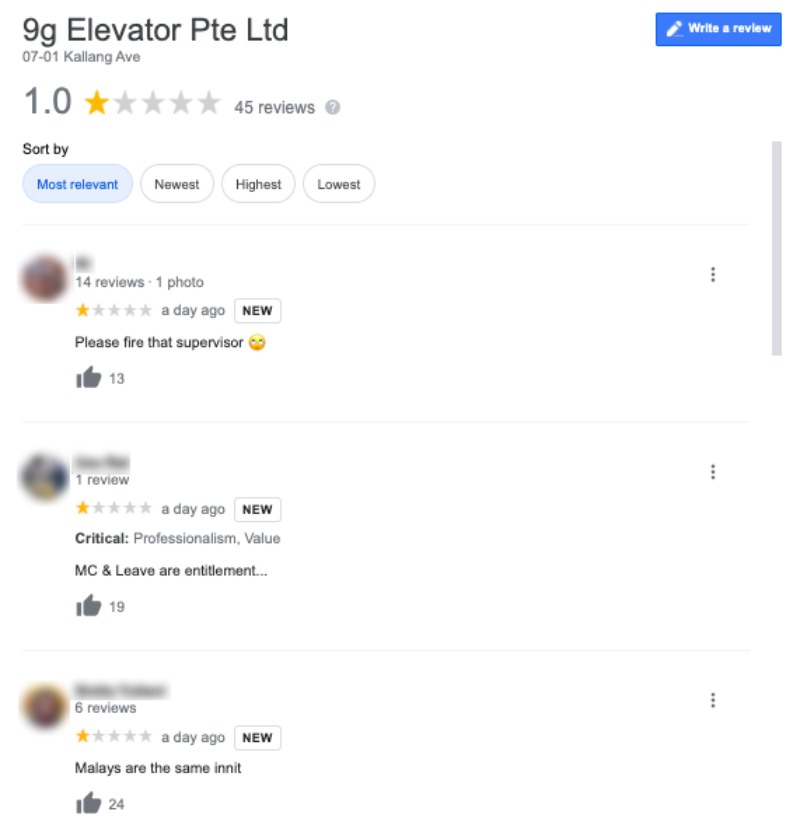Image resolution: width=800 pixels, height=836 pixels.
Task: Sort reviews by Newest
Action: 177,184
